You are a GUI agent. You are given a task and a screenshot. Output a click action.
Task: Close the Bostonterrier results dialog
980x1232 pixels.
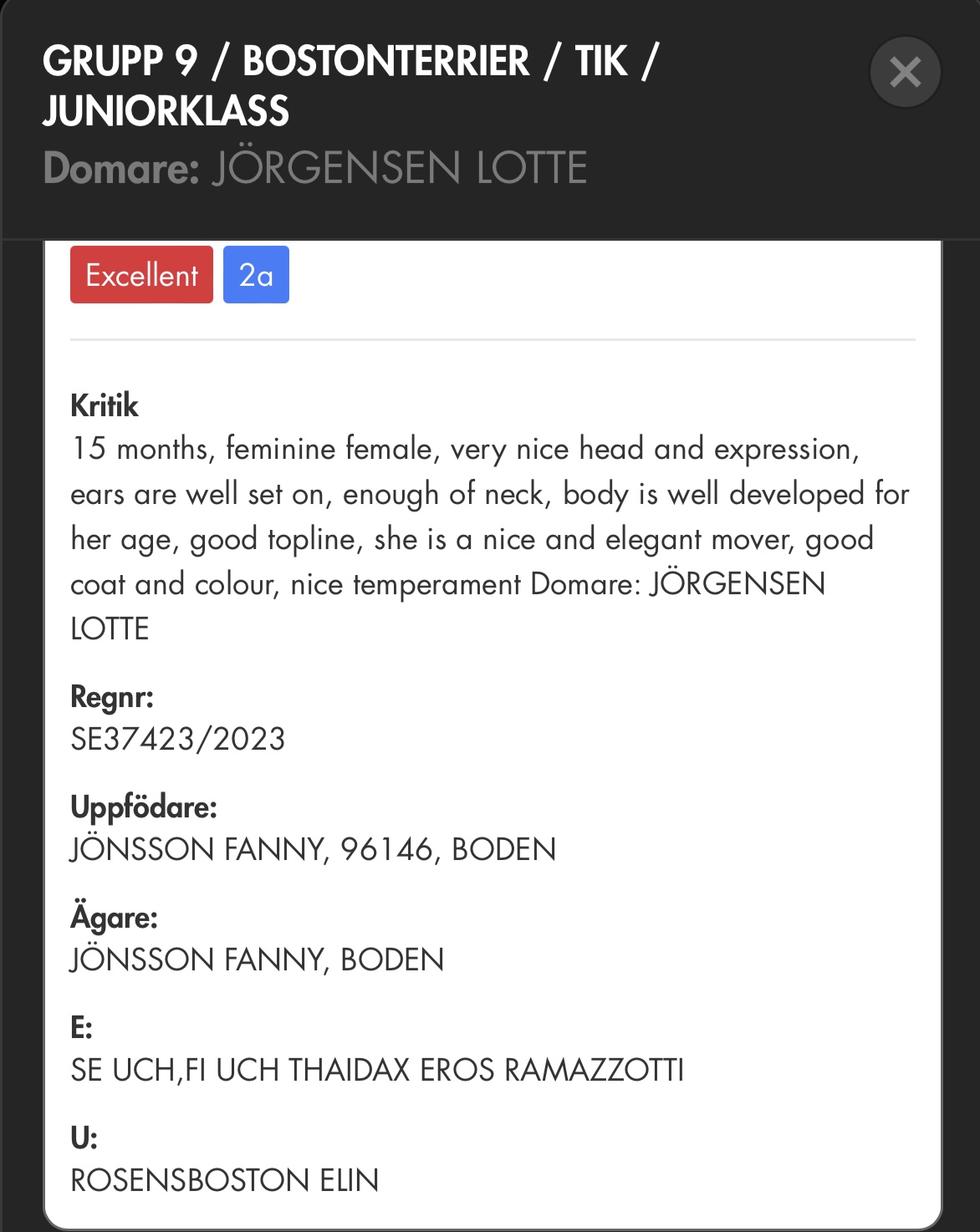click(x=906, y=72)
